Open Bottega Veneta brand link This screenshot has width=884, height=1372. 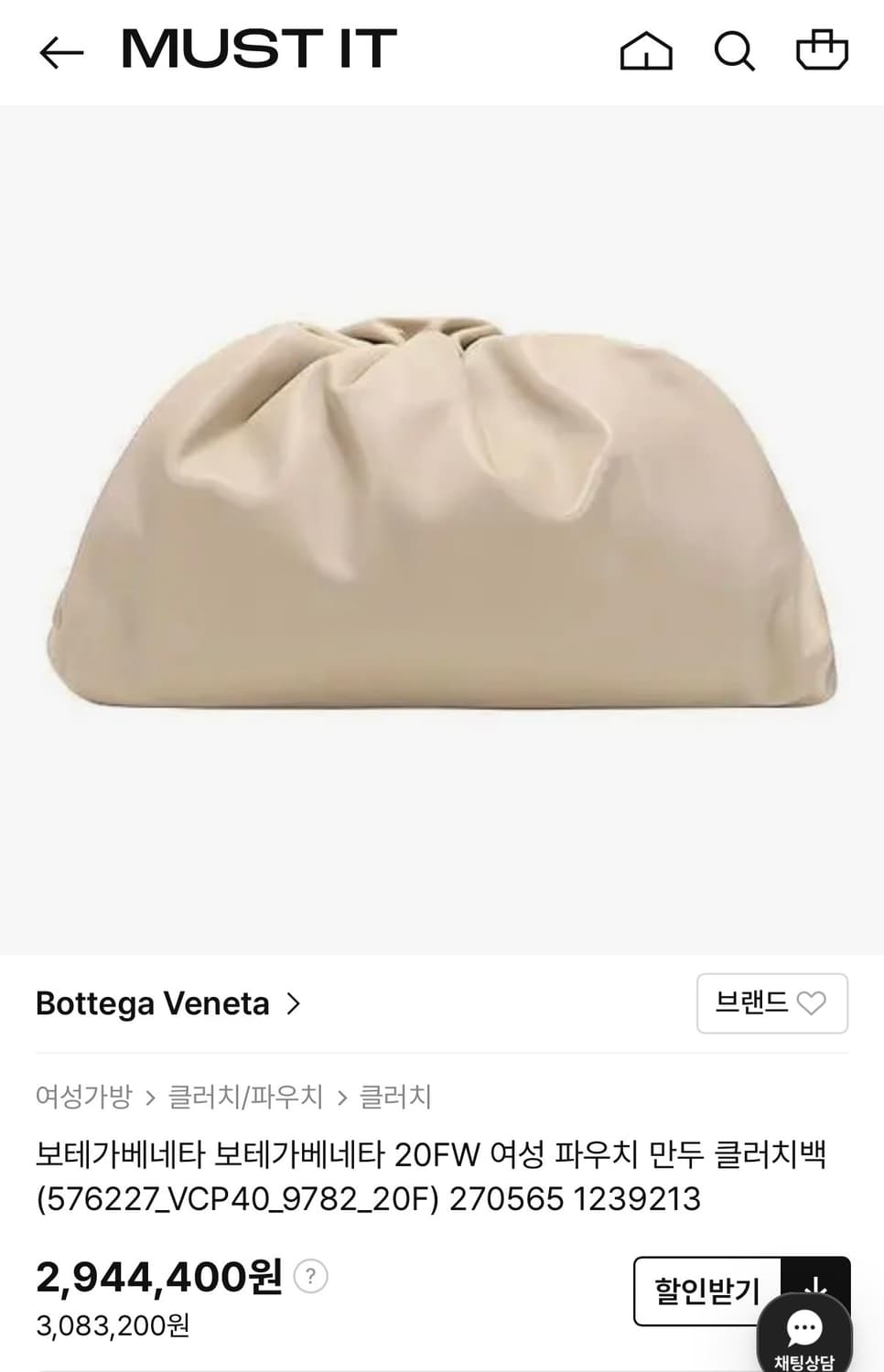(151, 1003)
